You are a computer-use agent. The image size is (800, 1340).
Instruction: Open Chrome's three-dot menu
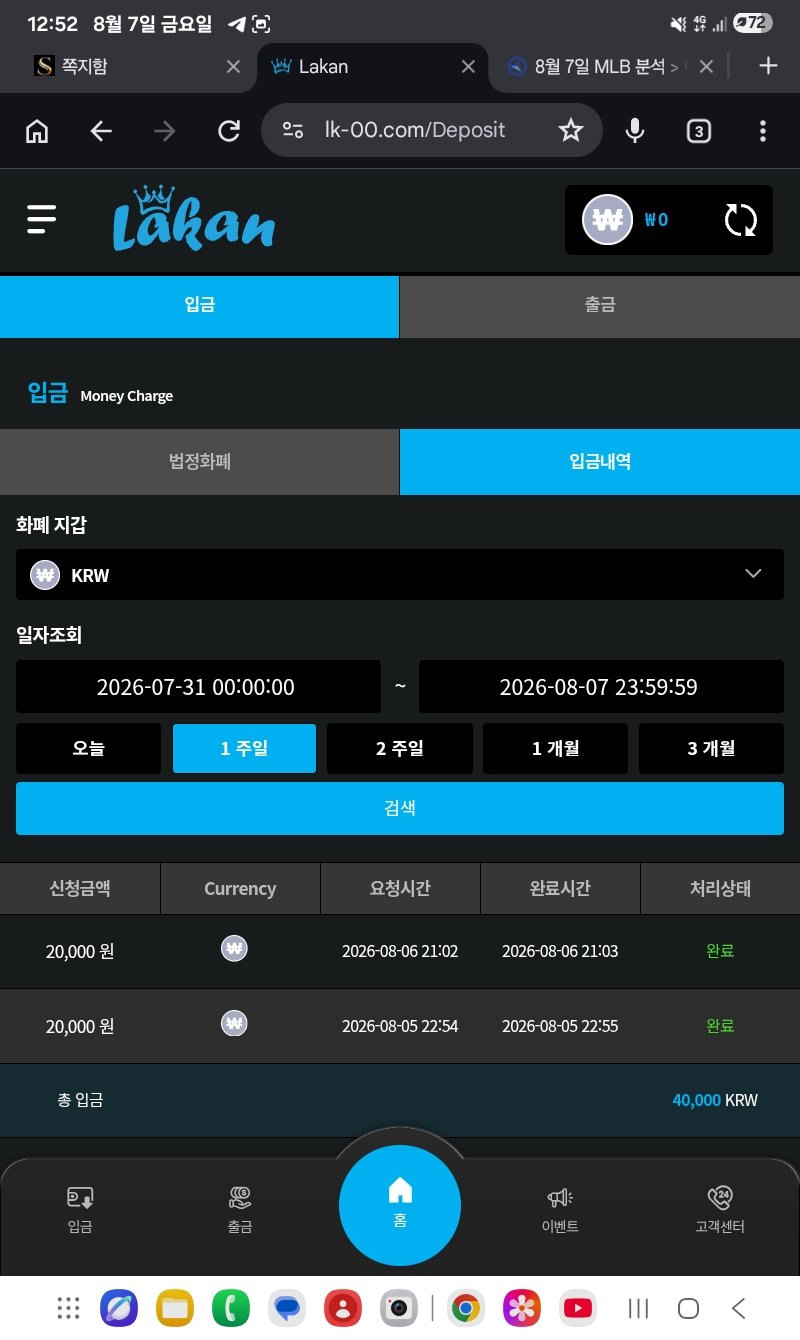[763, 131]
